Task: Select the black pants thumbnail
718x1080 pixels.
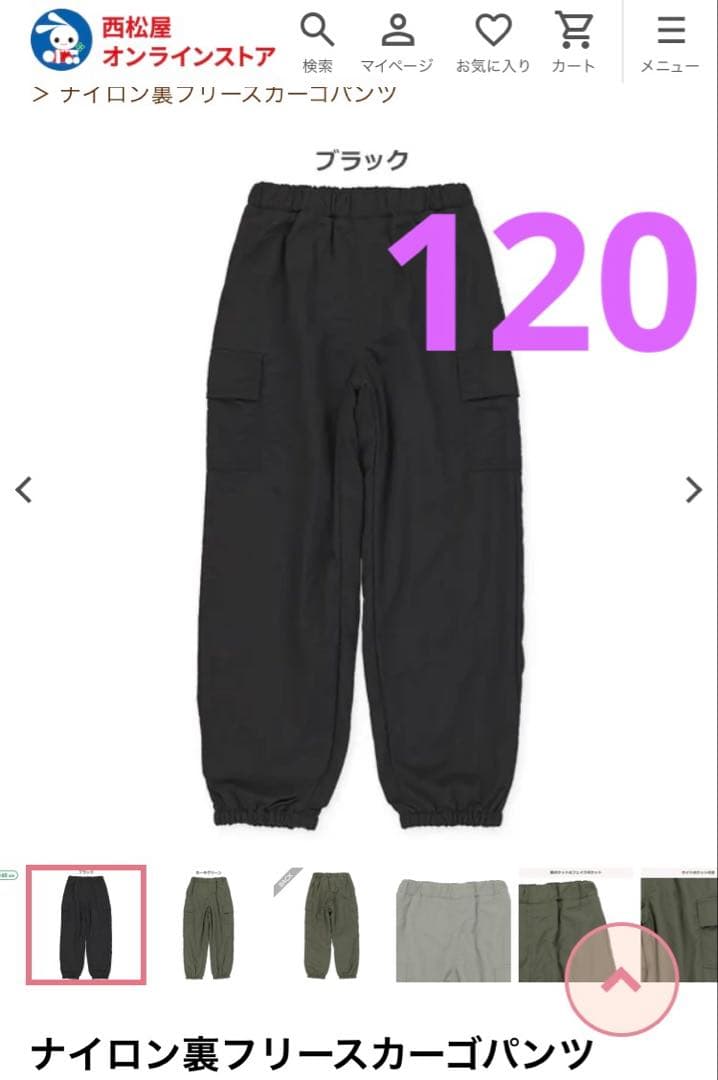Action: (x=86, y=926)
